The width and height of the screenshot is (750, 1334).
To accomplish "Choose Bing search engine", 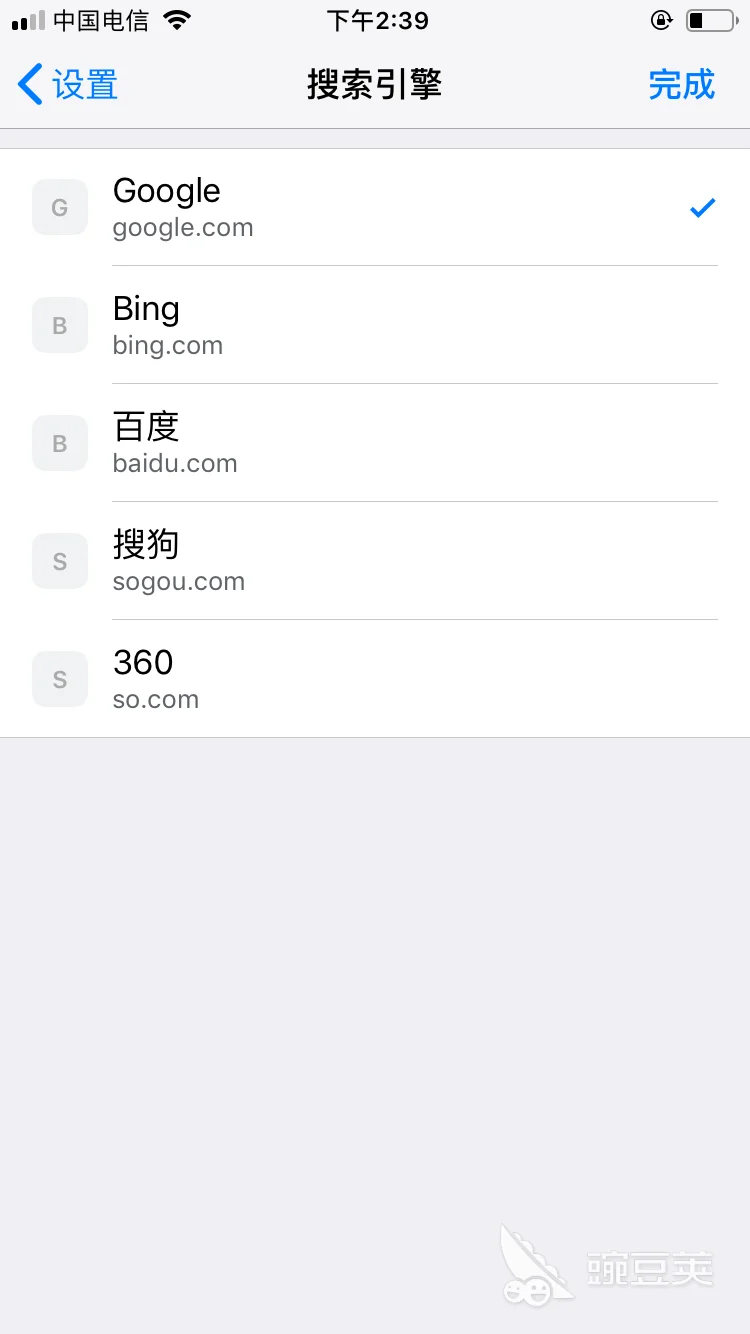I will 375,325.
